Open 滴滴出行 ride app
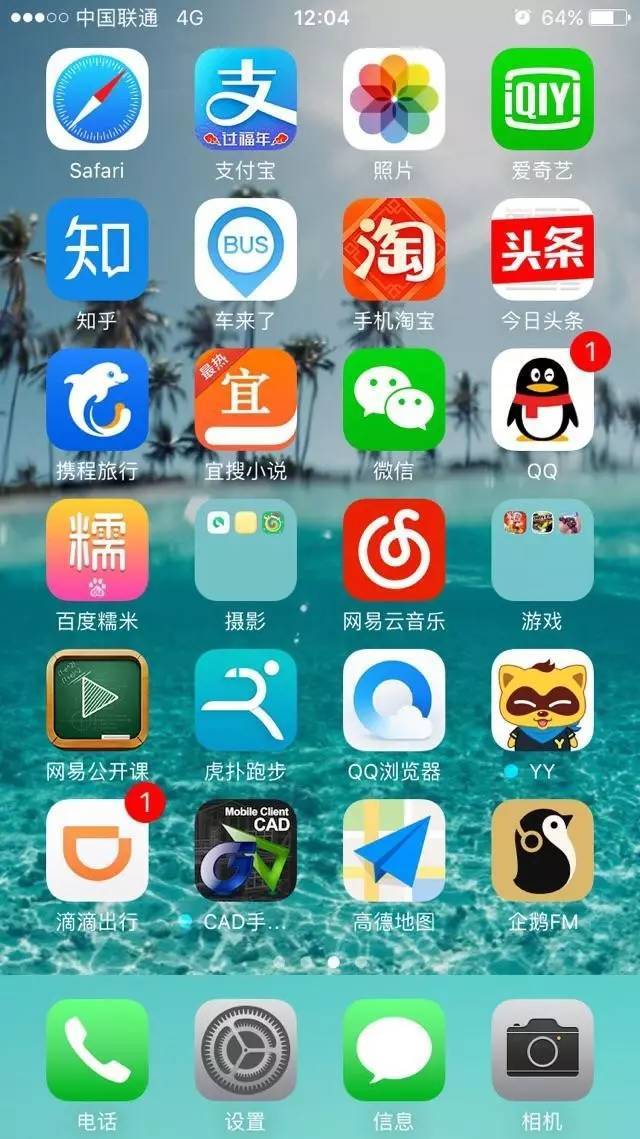 point(97,850)
